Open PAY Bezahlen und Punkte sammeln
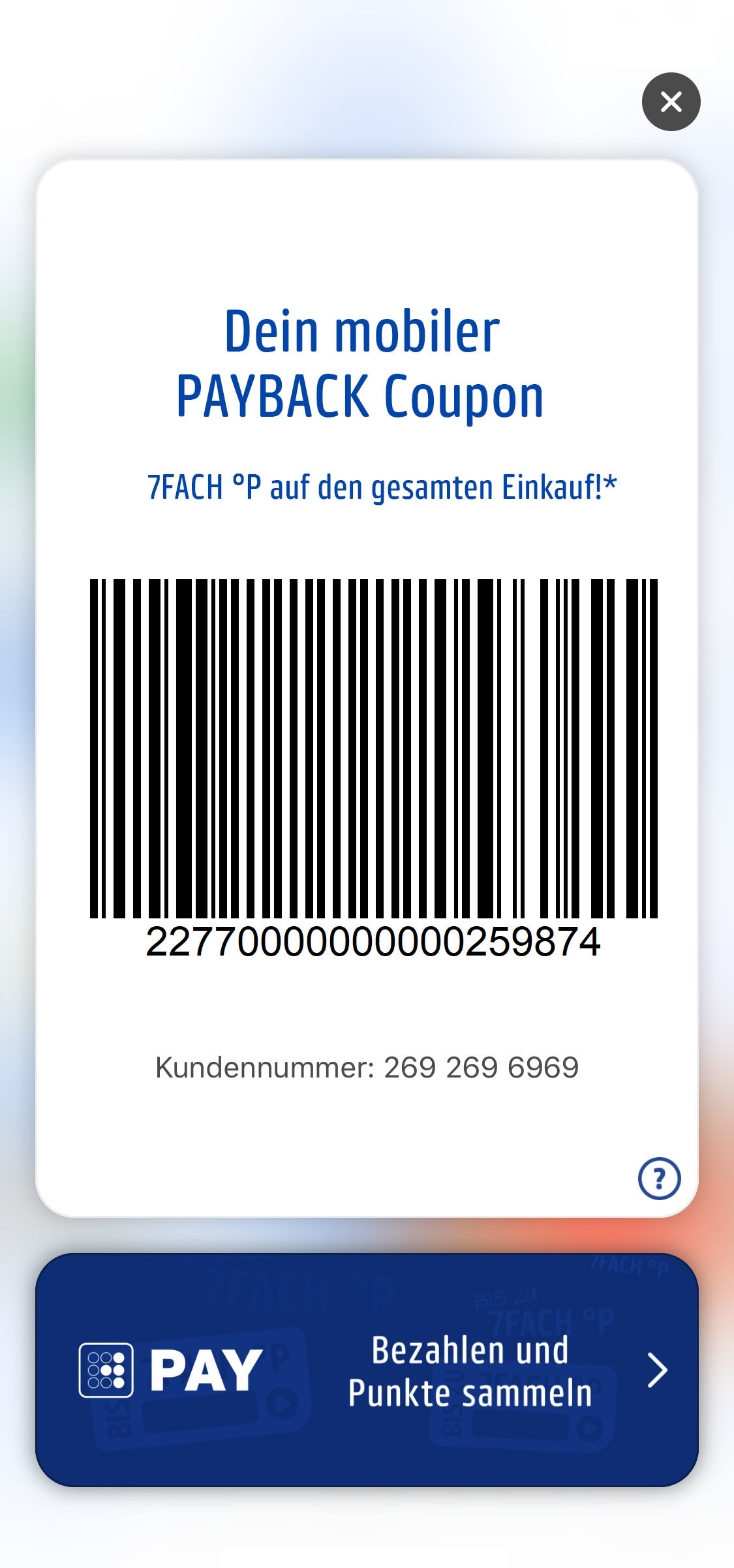This screenshot has height=1568, width=734. tap(367, 1370)
